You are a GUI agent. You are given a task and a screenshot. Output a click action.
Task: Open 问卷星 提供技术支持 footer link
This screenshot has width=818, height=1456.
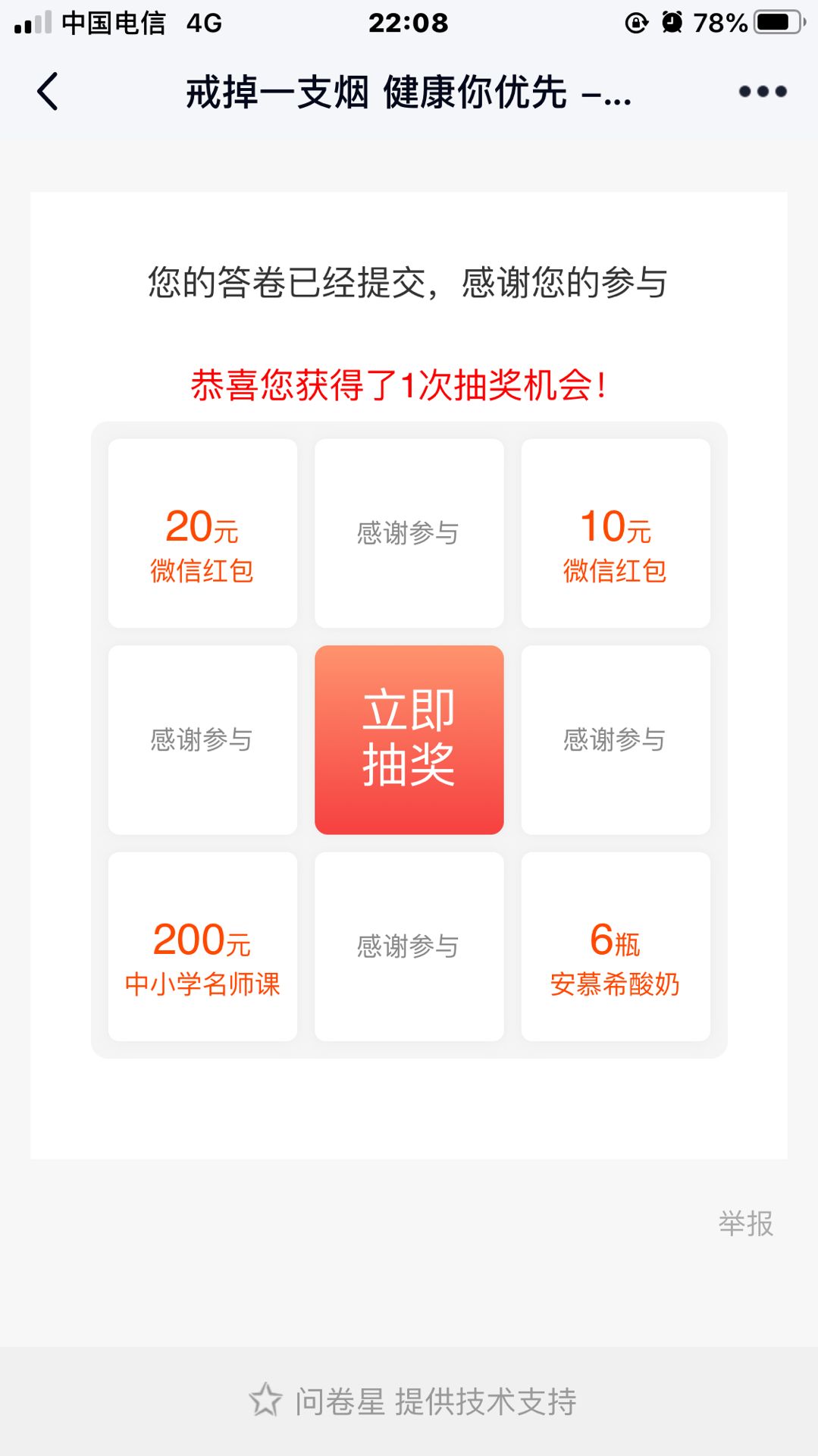pyautogui.click(x=413, y=1401)
